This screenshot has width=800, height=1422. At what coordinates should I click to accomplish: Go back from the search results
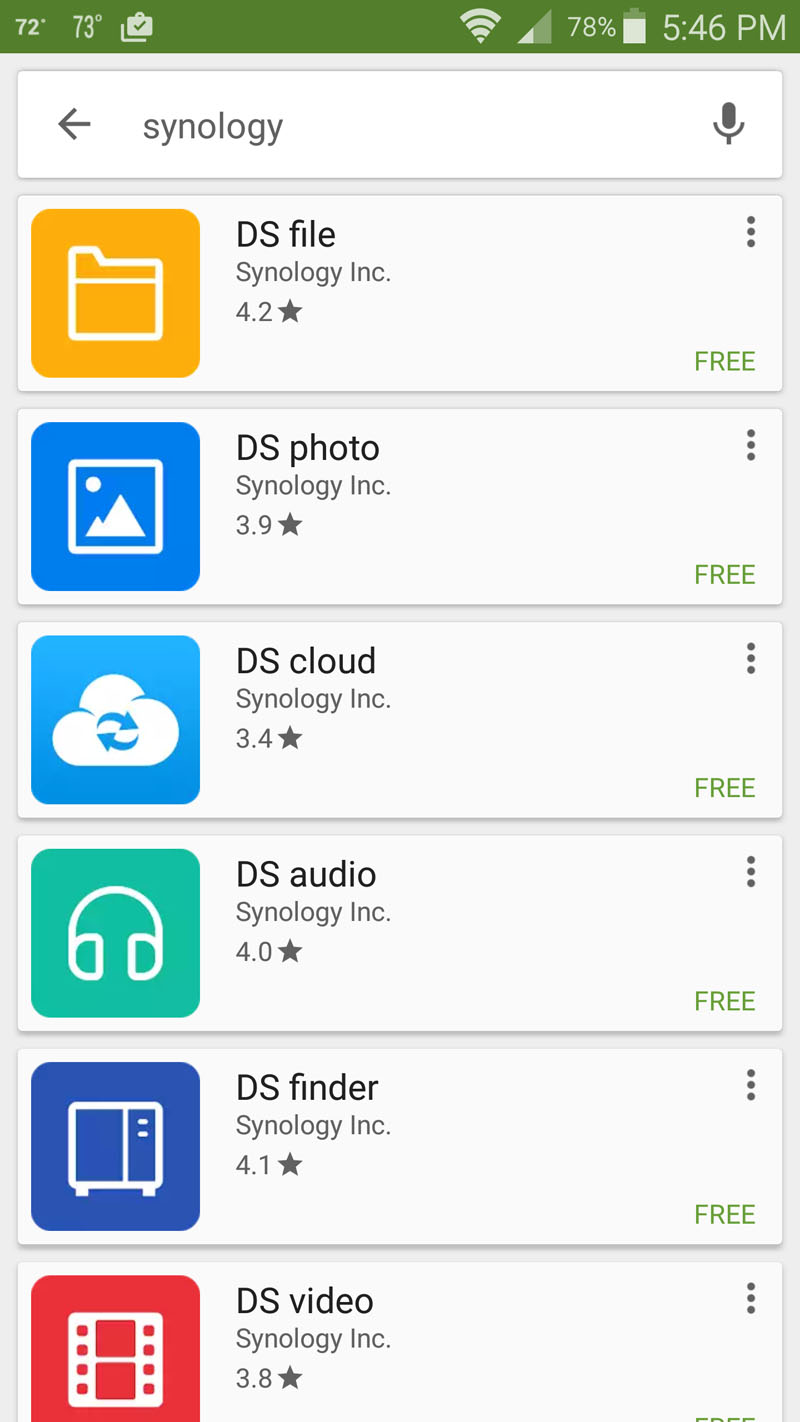(74, 125)
